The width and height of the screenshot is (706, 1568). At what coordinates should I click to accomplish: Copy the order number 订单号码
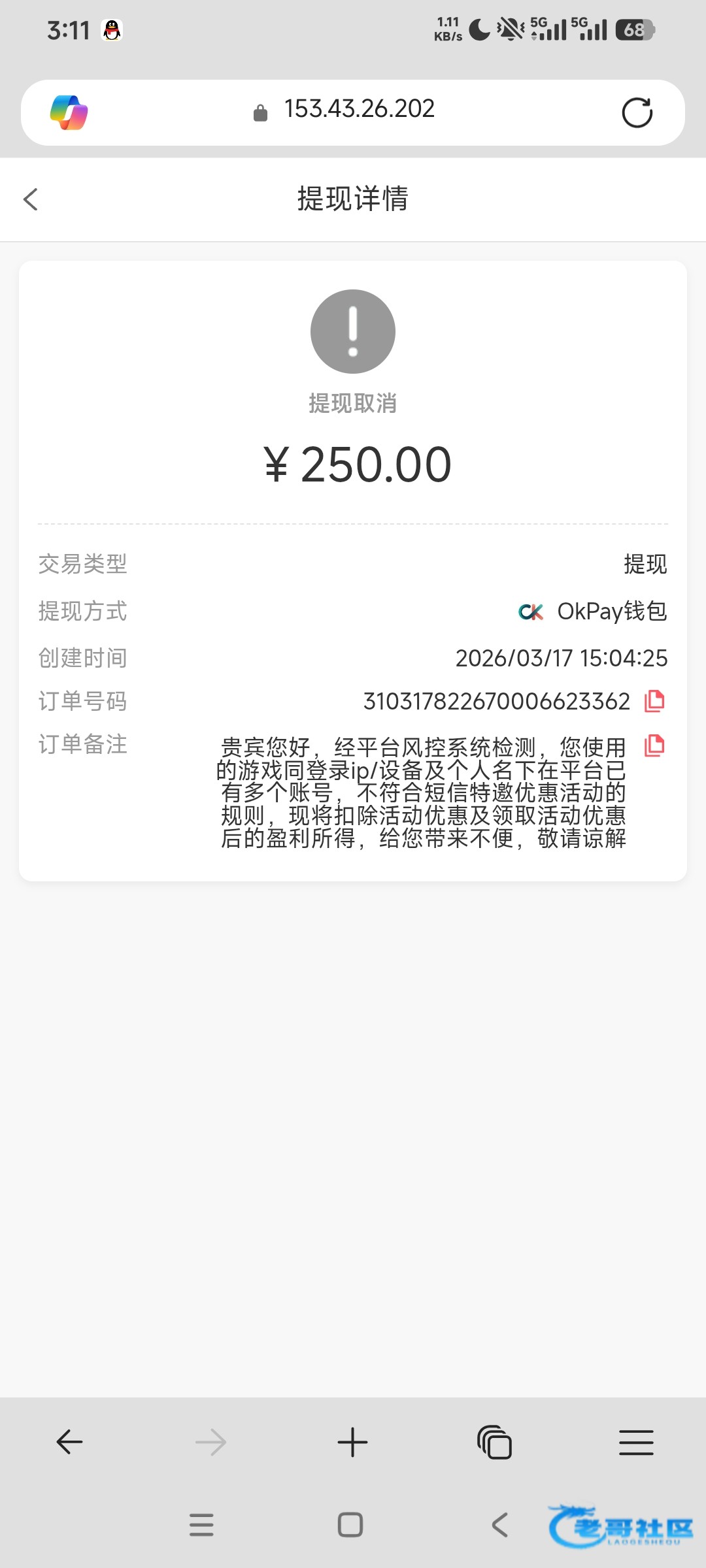(x=654, y=701)
